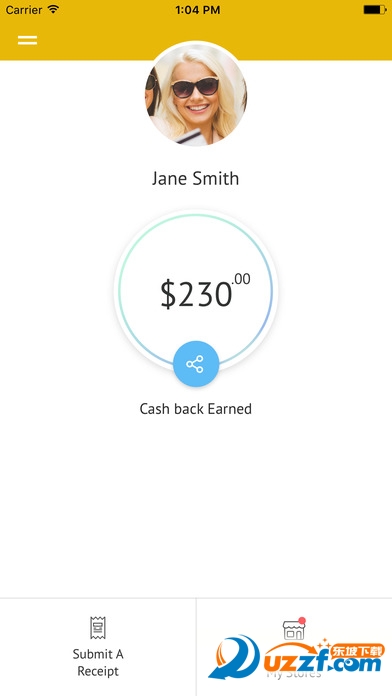The height and width of the screenshot is (696, 392).
Task: Share cash back earned amount
Action: [x=196, y=364]
